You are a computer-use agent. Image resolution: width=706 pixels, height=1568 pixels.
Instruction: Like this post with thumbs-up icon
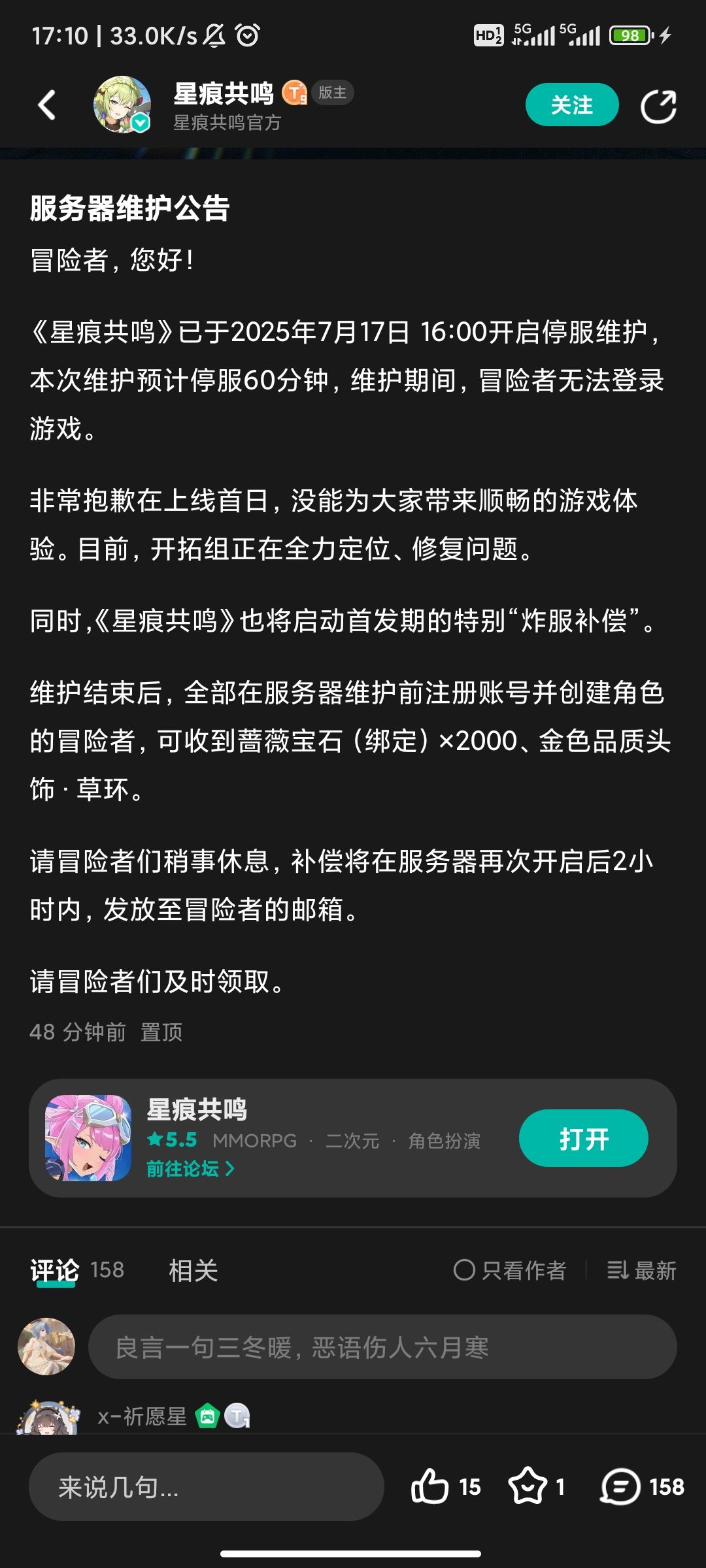[445, 1486]
